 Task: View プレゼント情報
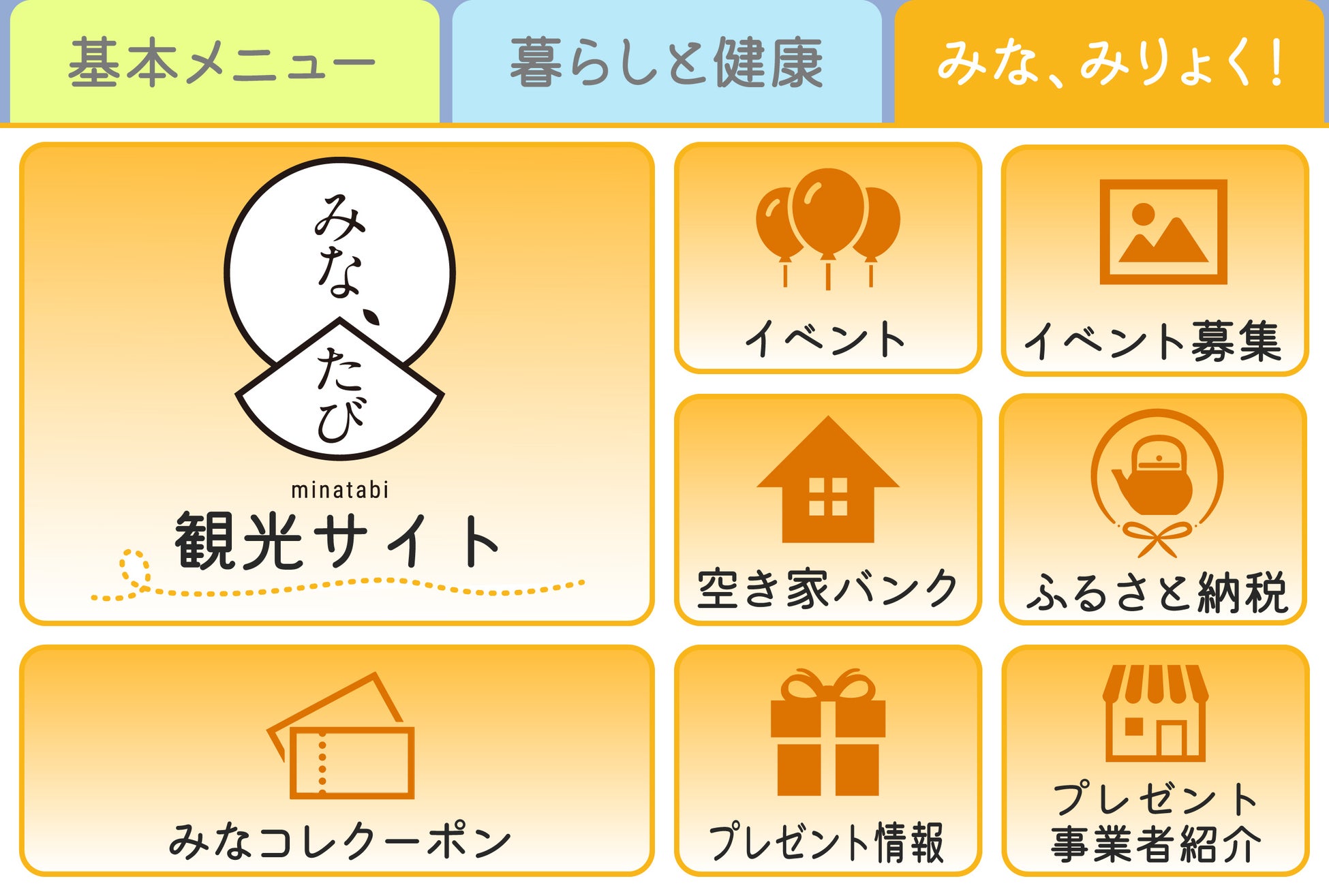pos(827,760)
